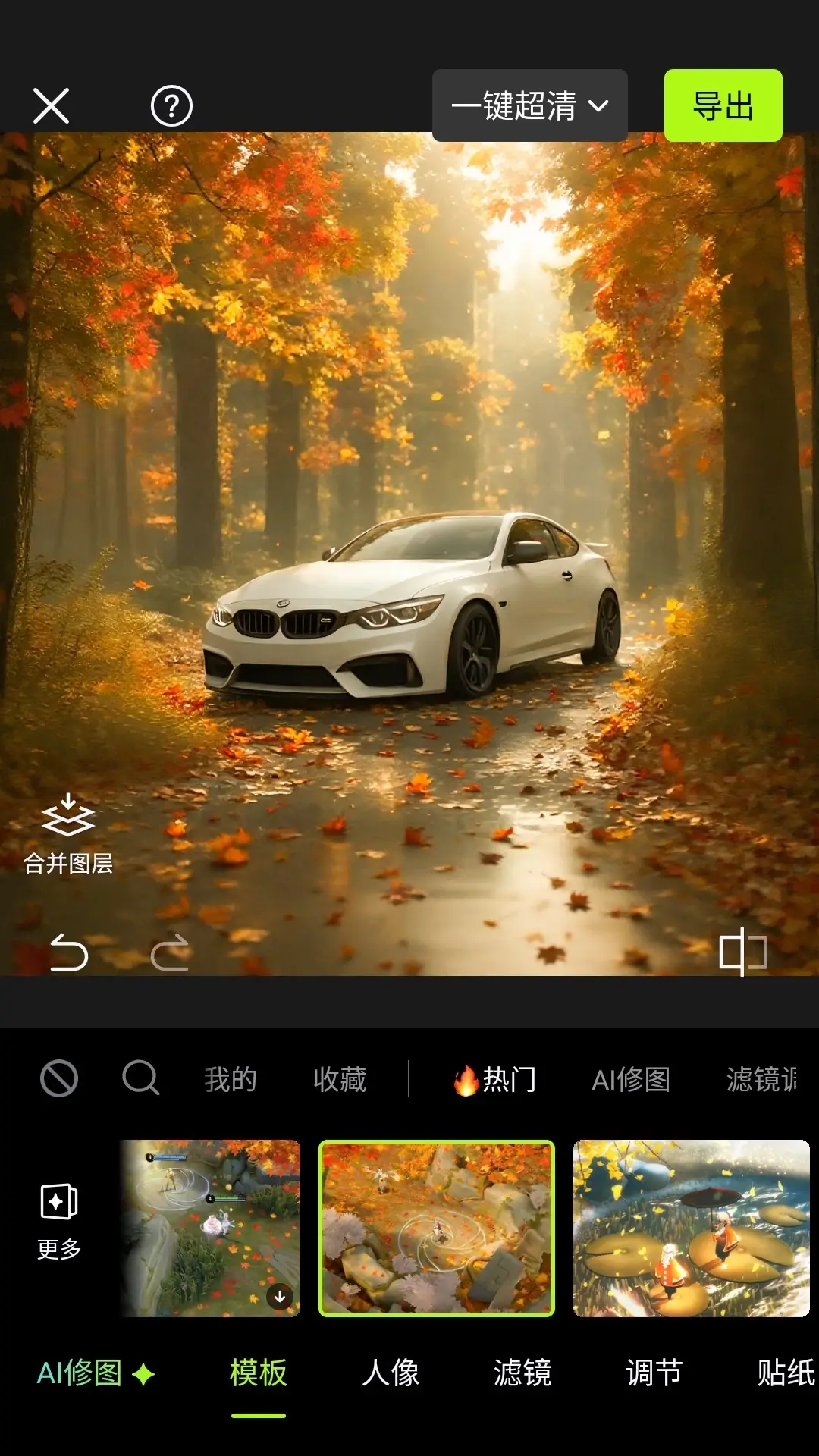
Task: Tap the before/after compare icon
Action: tap(742, 952)
